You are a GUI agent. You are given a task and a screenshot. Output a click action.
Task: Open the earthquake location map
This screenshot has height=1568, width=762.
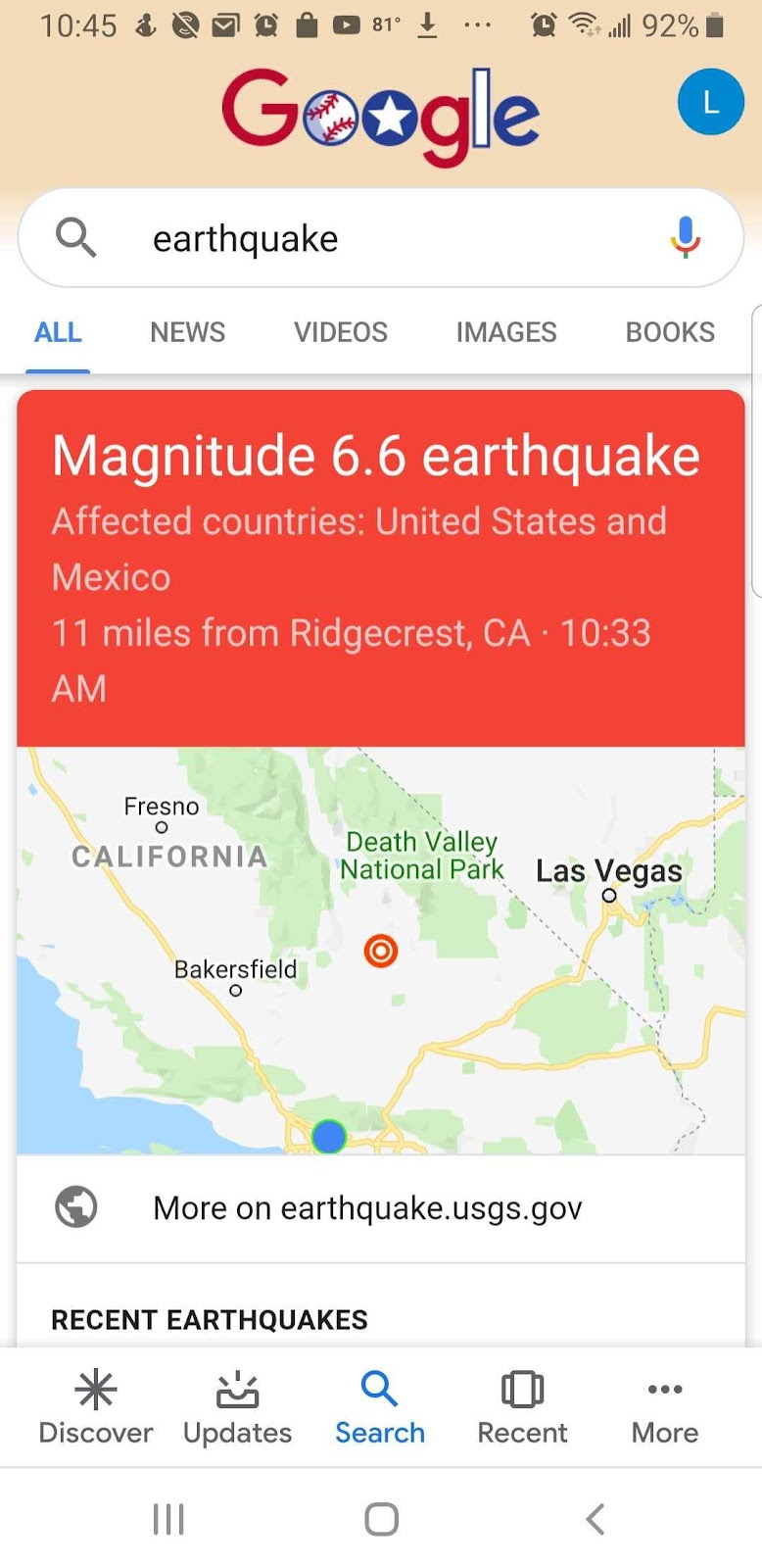pyautogui.click(x=380, y=951)
